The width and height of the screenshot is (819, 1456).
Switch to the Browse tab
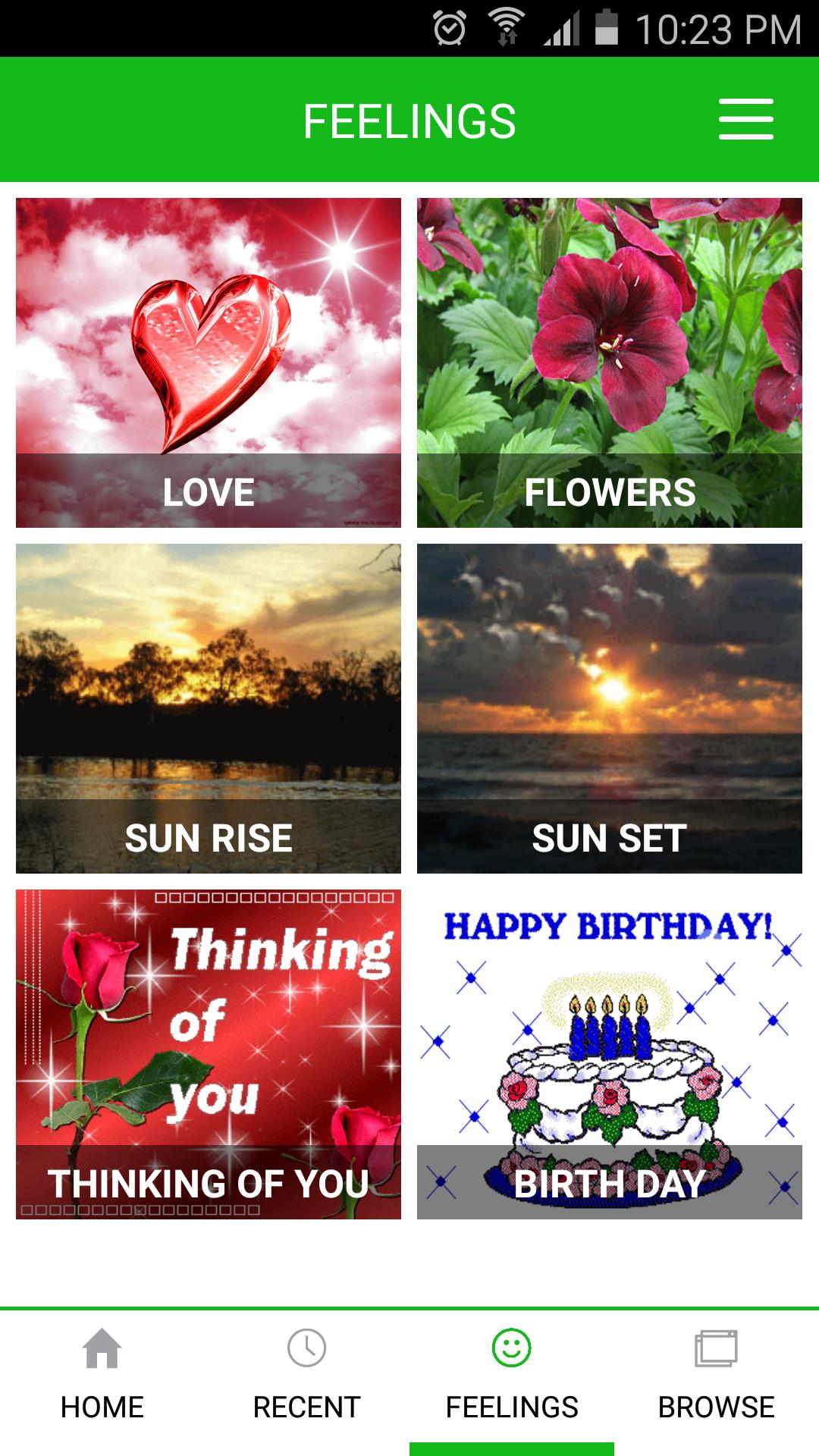pos(717,1374)
